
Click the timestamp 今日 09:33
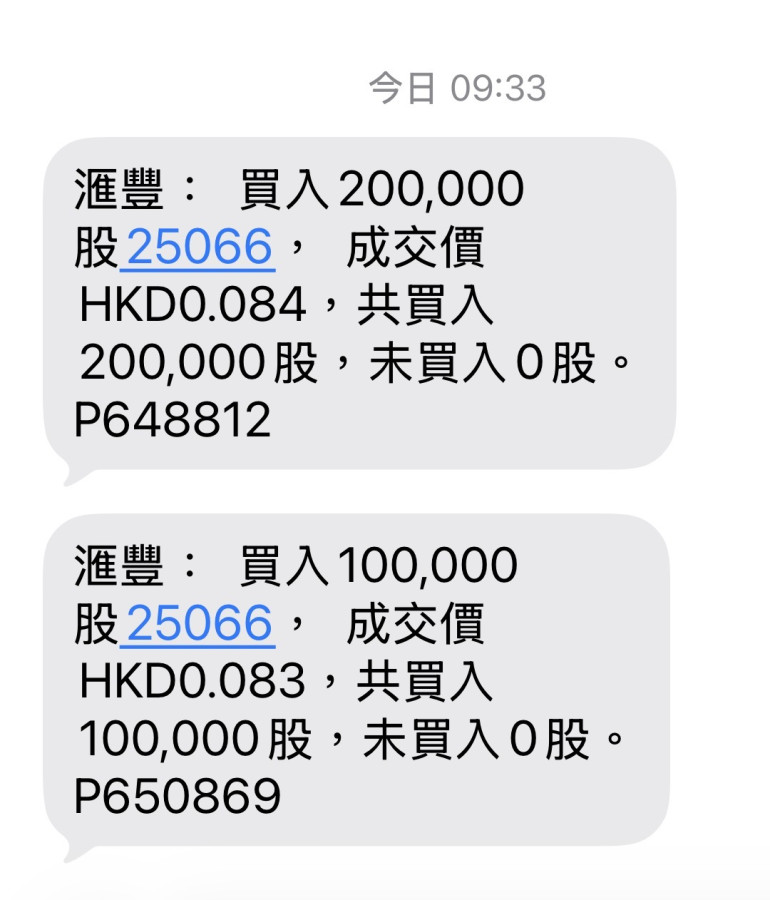pos(455,88)
